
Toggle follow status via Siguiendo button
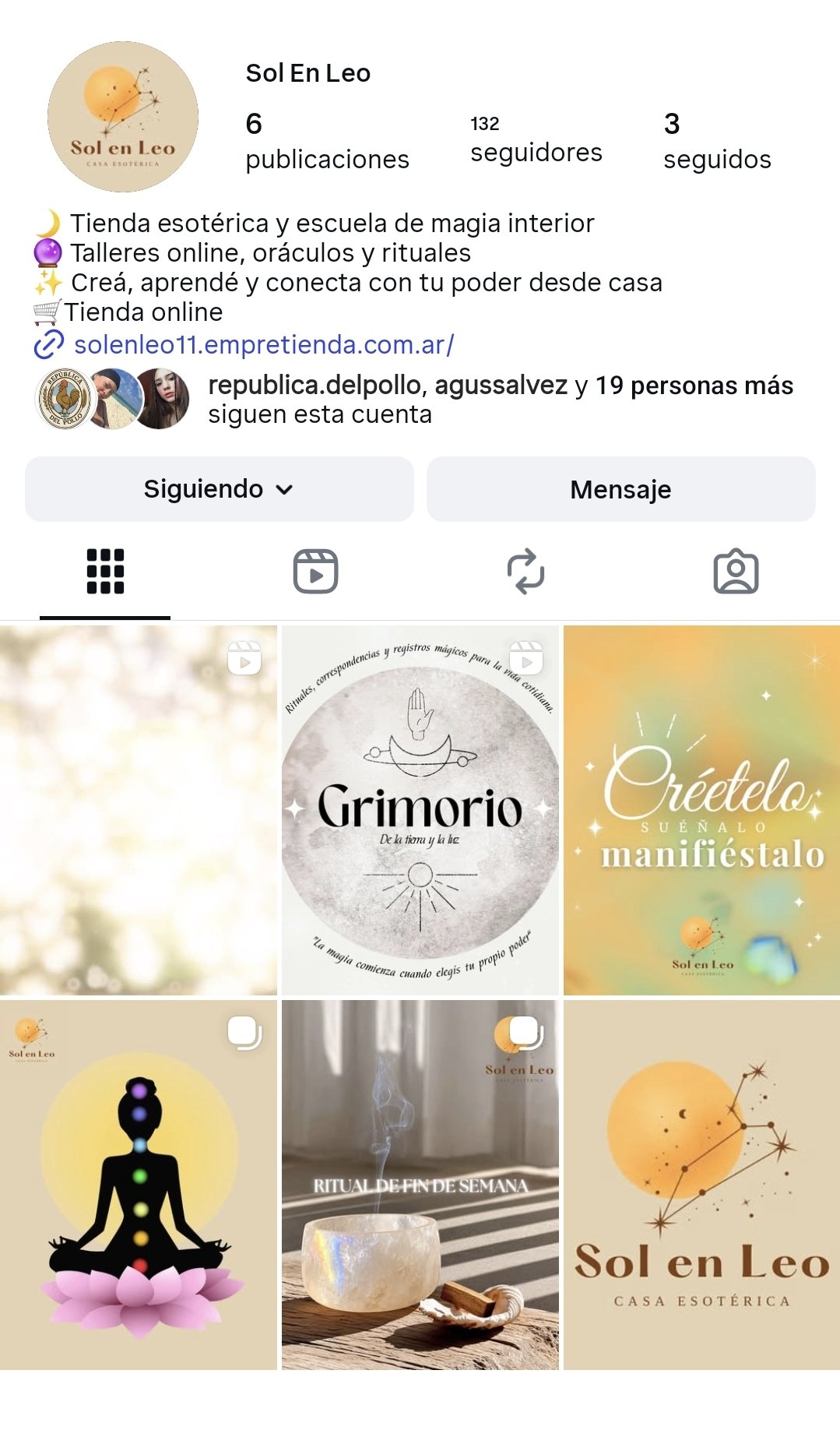click(219, 489)
